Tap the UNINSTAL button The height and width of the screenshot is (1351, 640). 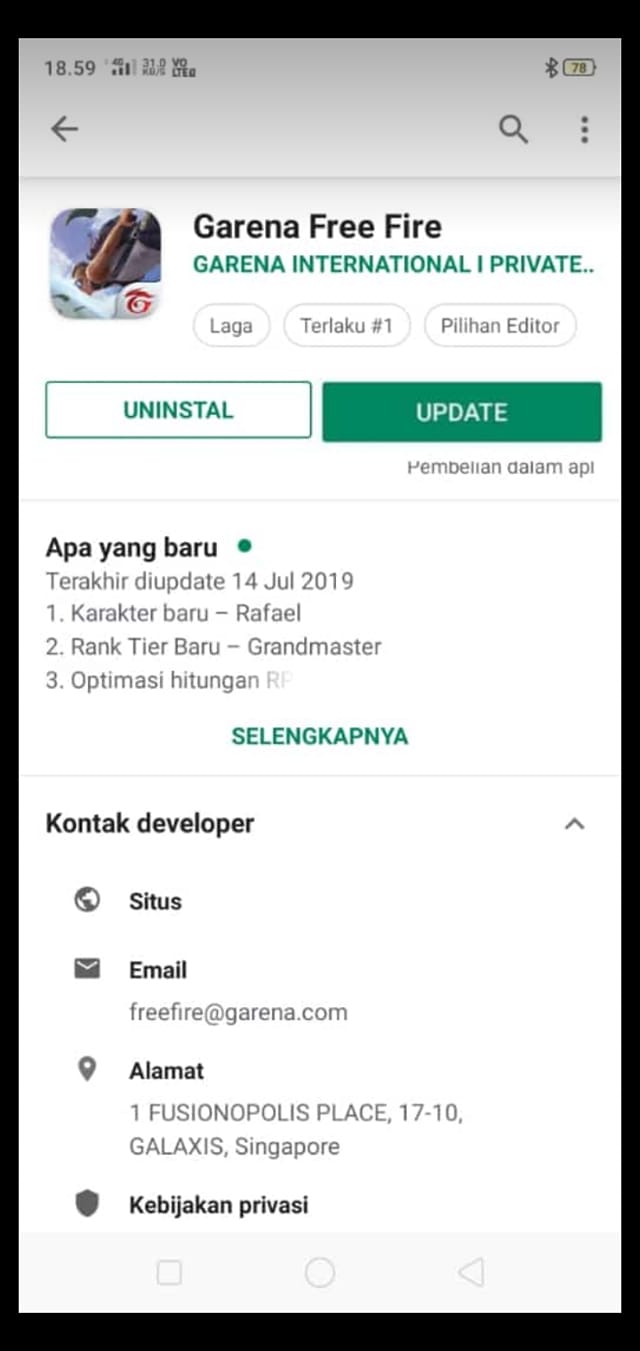178,410
